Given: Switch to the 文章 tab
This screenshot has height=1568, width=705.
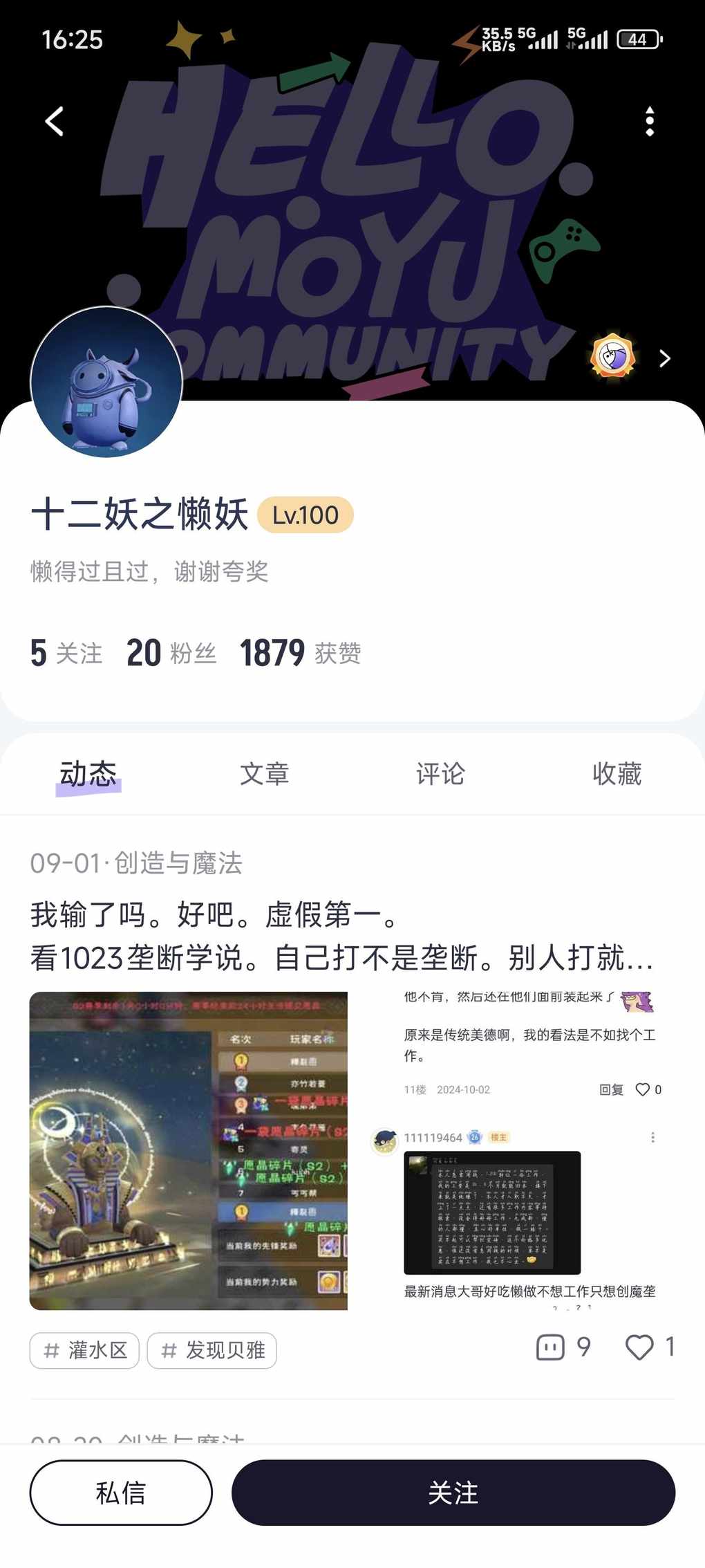Looking at the screenshot, I should point(264,774).
